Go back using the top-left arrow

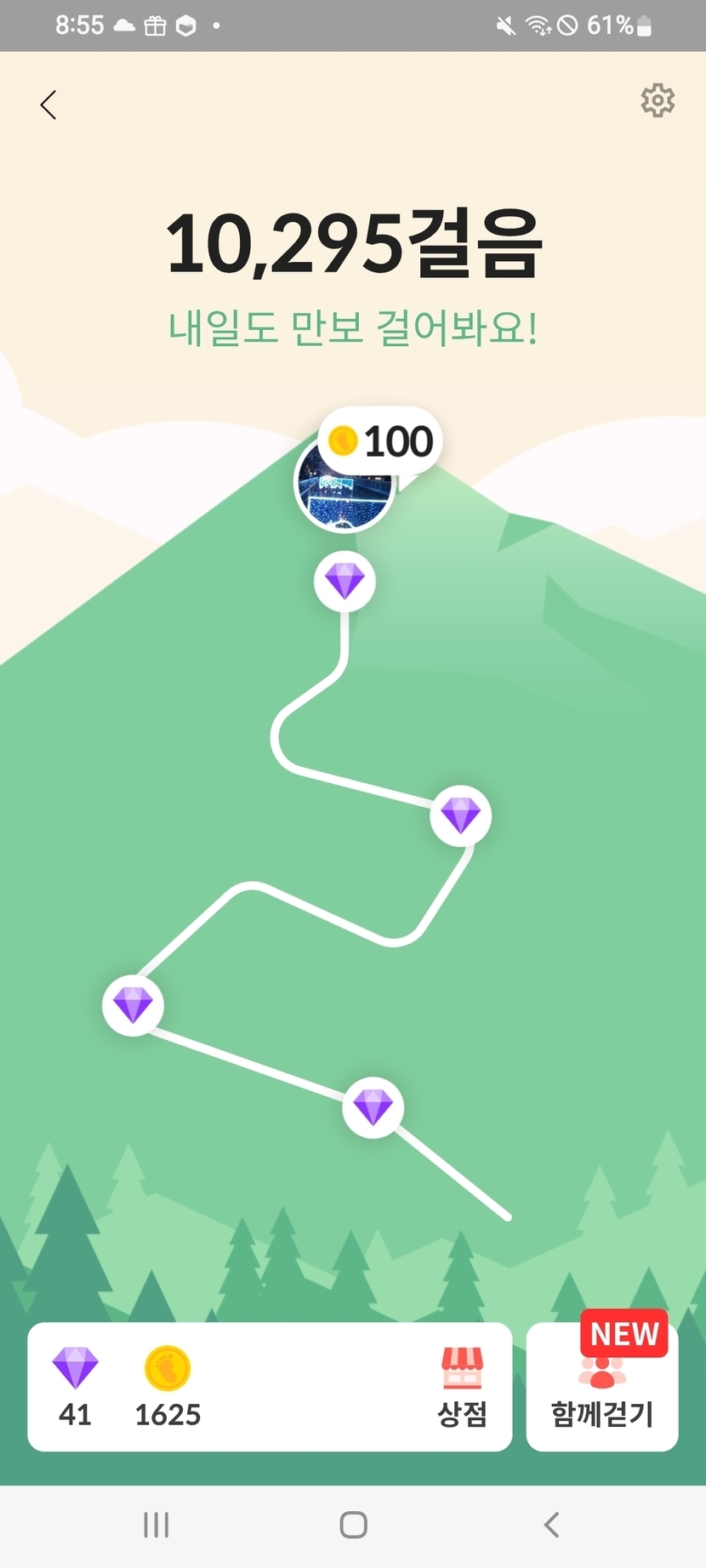click(48, 105)
